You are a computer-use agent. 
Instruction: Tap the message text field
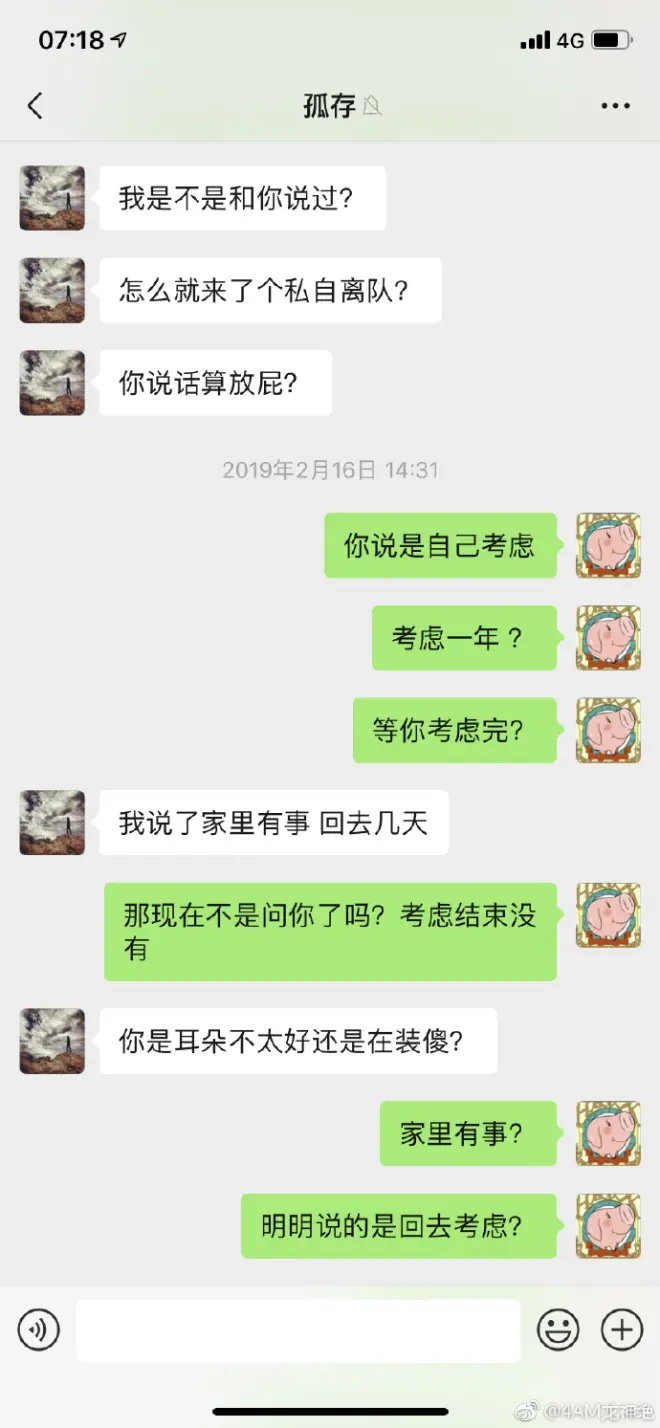coord(298,1330)
